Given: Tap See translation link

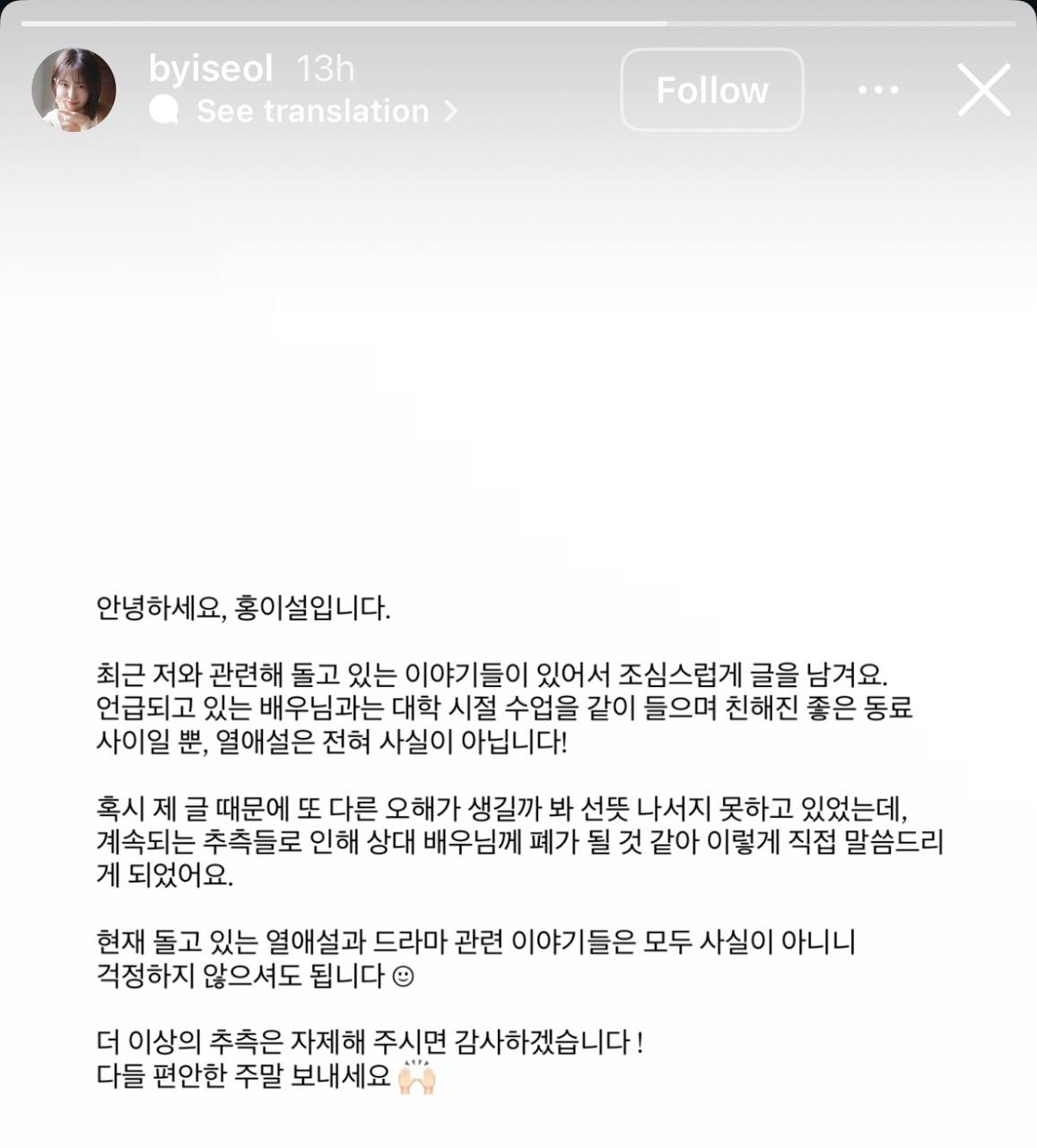Looking at the screenshot, I should pos(304,111).
